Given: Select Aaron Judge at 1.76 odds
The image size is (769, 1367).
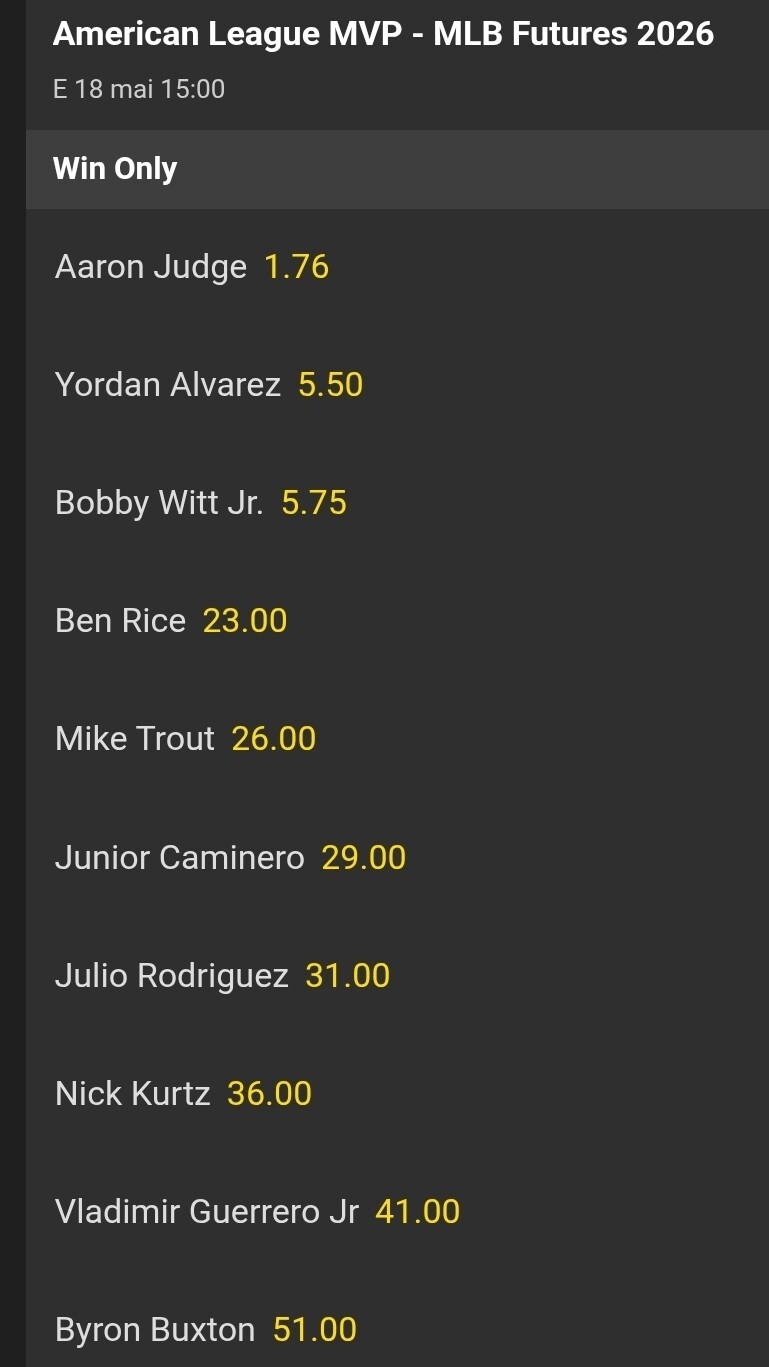Looking at the screenshot, I should (x=397, y=268).
